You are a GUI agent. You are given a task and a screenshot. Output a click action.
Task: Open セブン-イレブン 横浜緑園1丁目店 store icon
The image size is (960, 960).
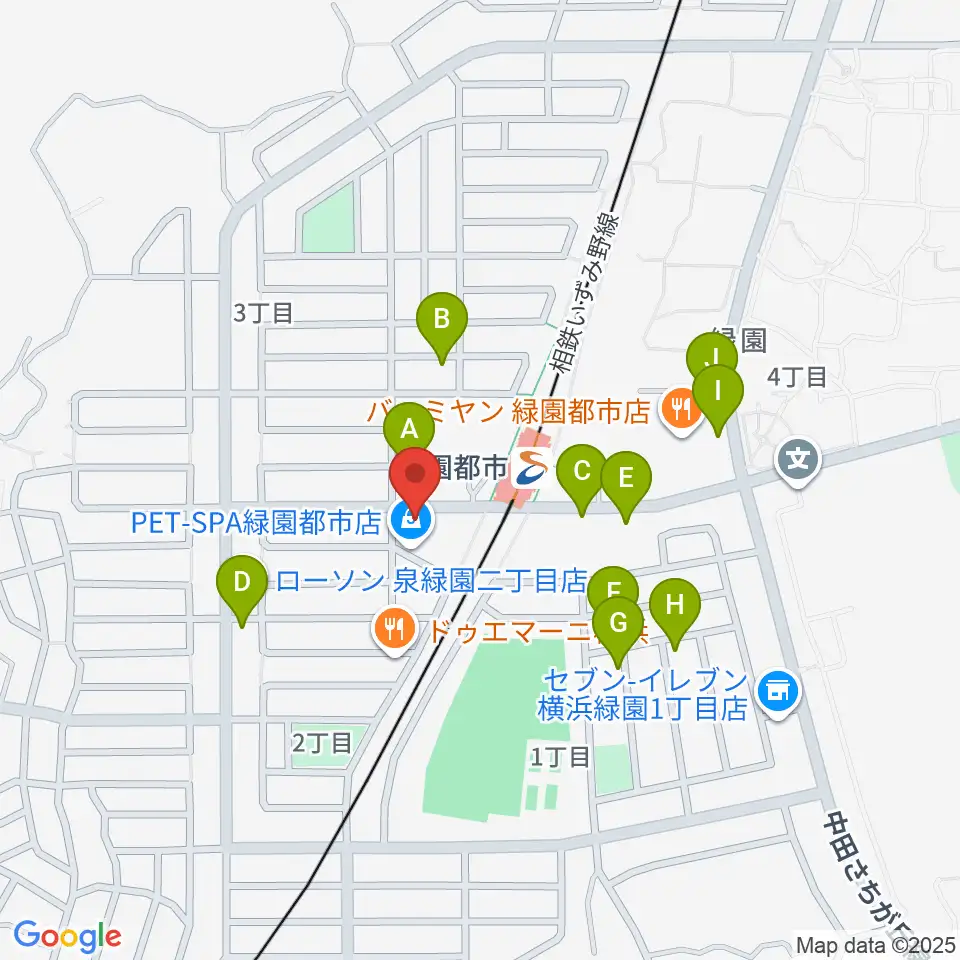[778, 694]
